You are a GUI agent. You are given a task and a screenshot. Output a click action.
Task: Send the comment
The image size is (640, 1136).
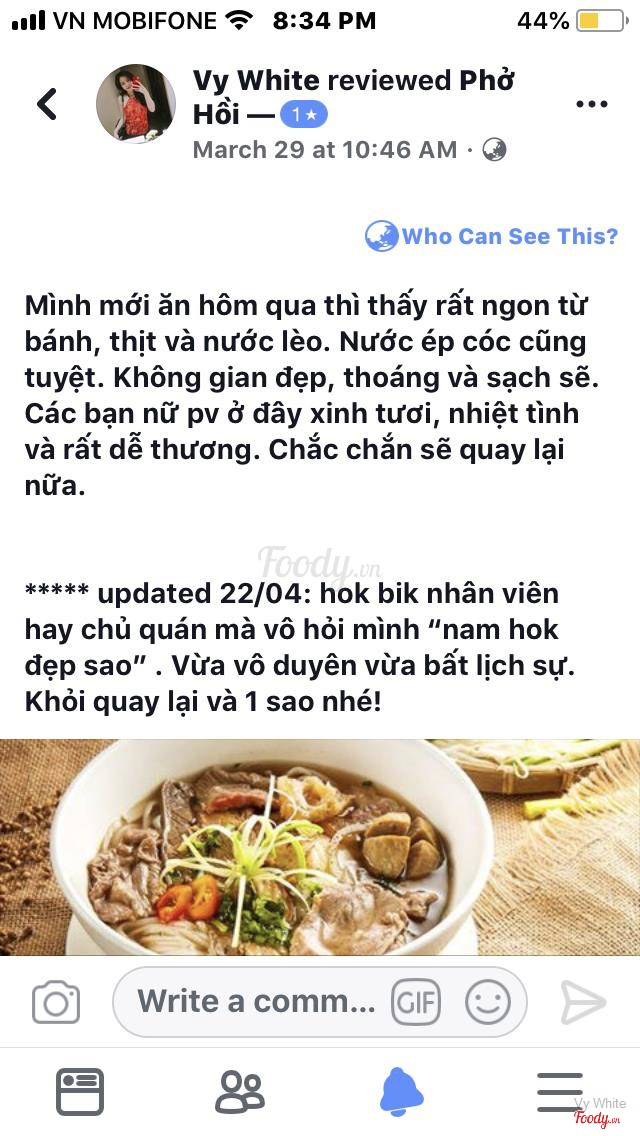coord(583,1001)
